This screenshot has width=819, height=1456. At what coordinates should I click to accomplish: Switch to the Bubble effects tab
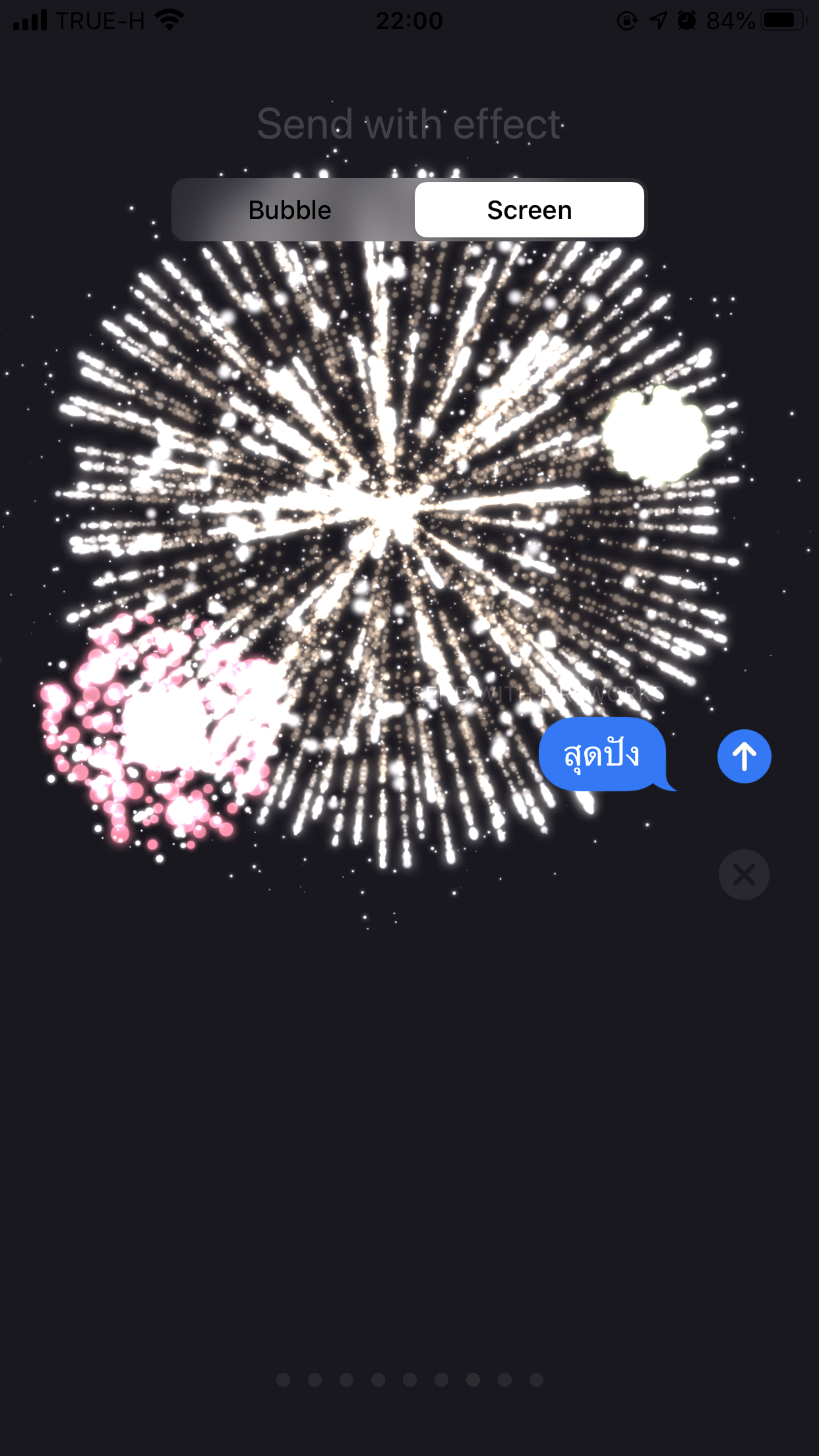(x=290, y=210)
